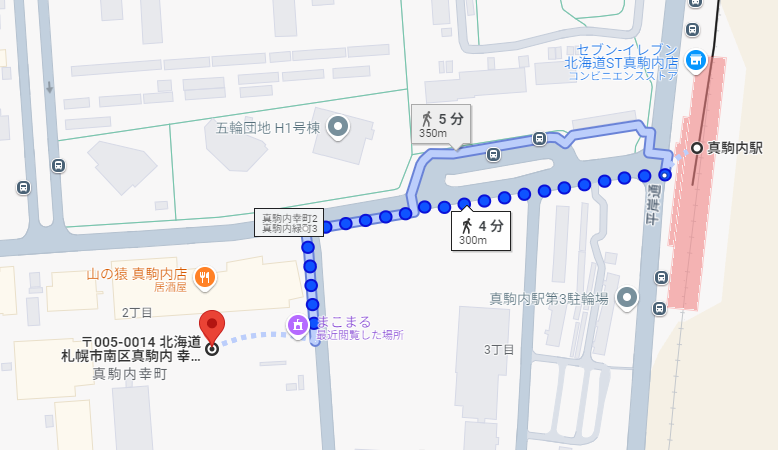This screenshot has width=778, height=450.
Task: Open the 真駒内駅第3駐輪場 parking marker
Action: (627, 297)
